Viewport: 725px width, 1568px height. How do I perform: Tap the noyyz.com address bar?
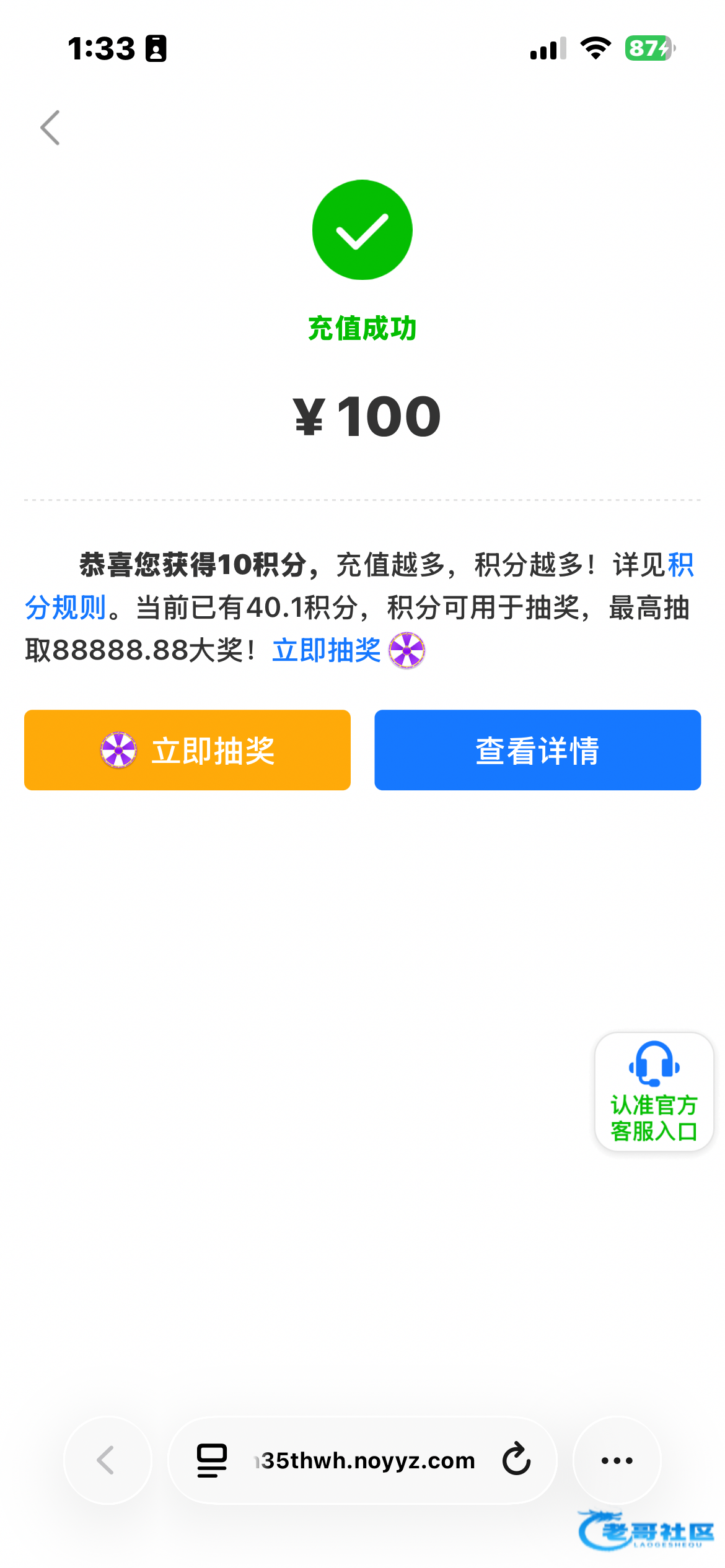(366, 1460)
